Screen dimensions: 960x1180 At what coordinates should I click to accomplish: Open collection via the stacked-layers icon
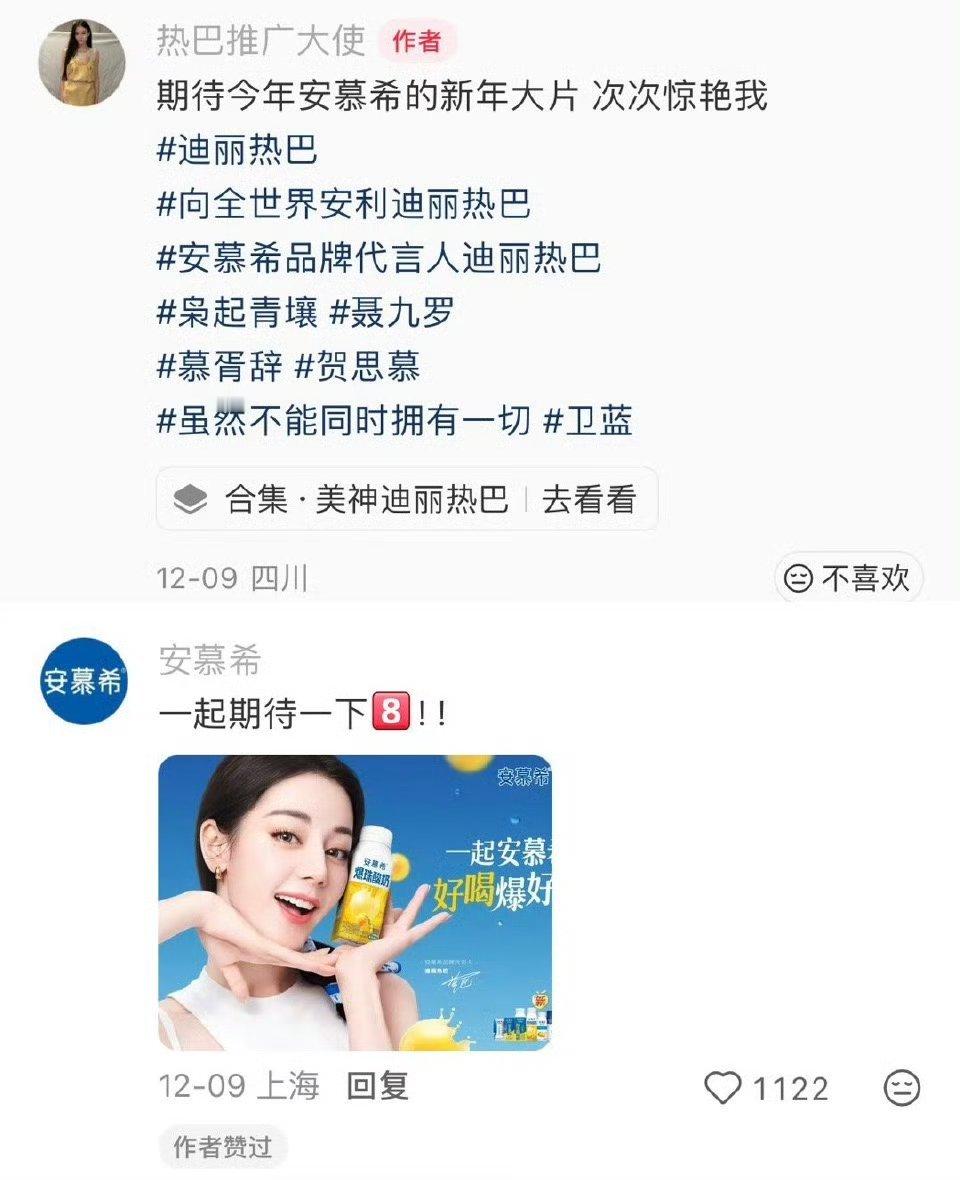pos(191,498)
